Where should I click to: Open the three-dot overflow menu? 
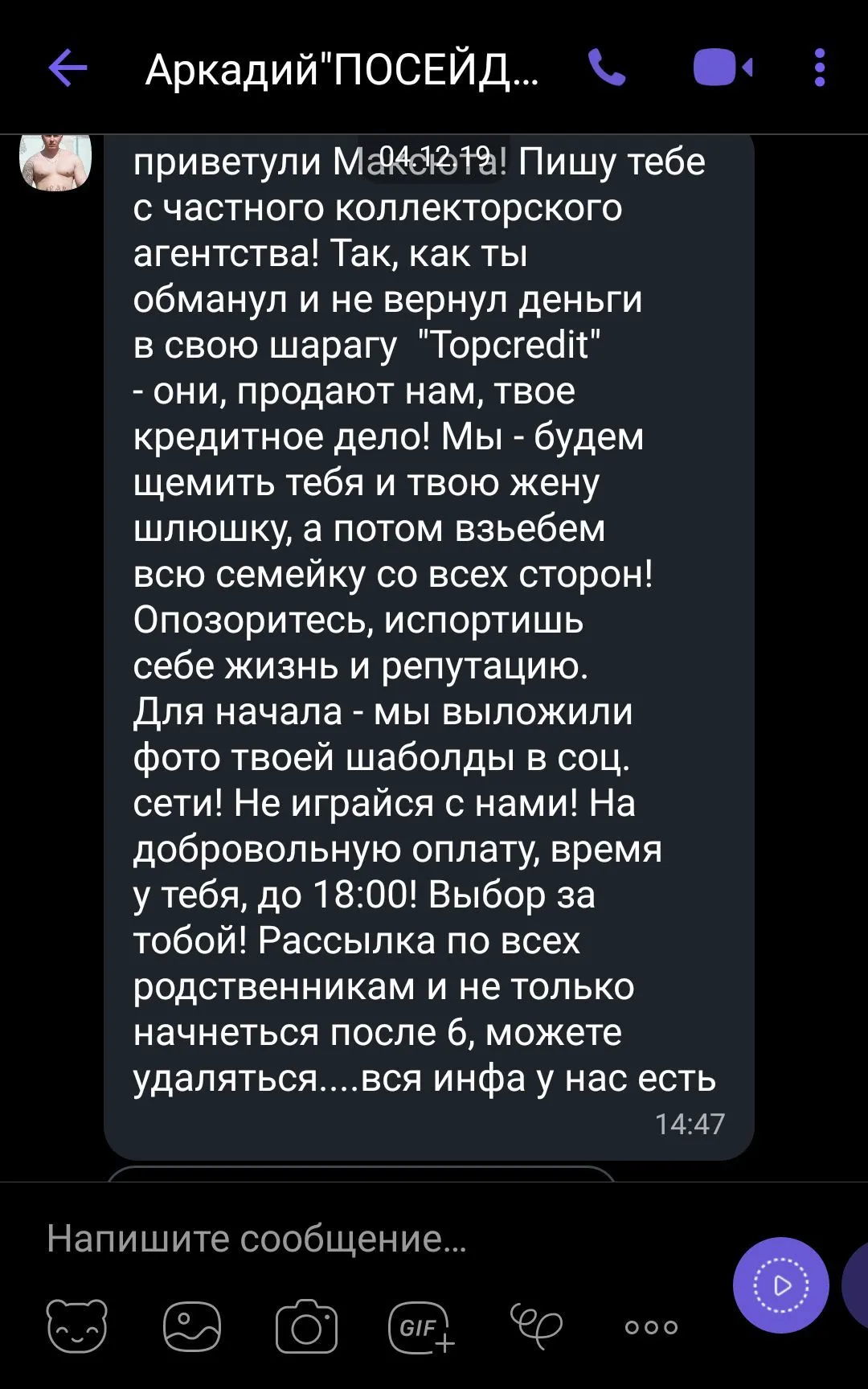click(x=819, y=68)
